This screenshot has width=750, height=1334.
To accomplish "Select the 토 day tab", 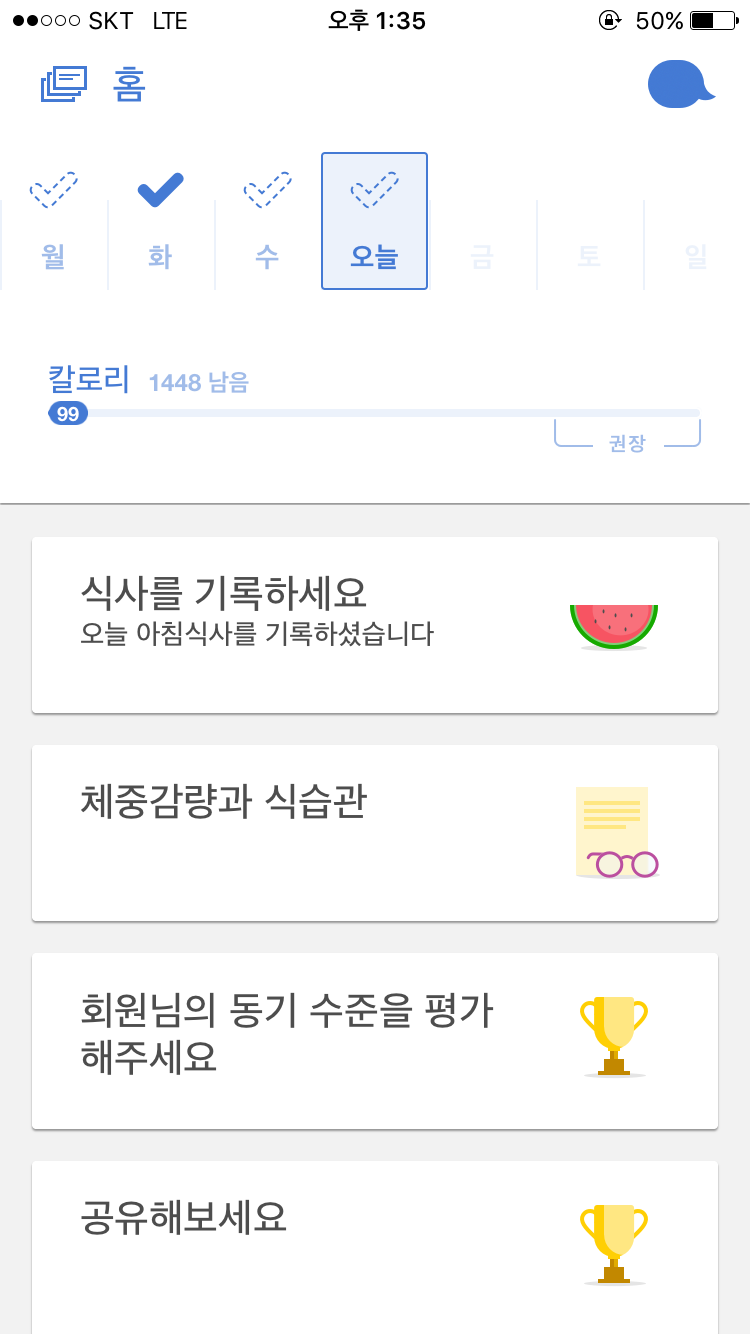I will [x=589, y=255].
